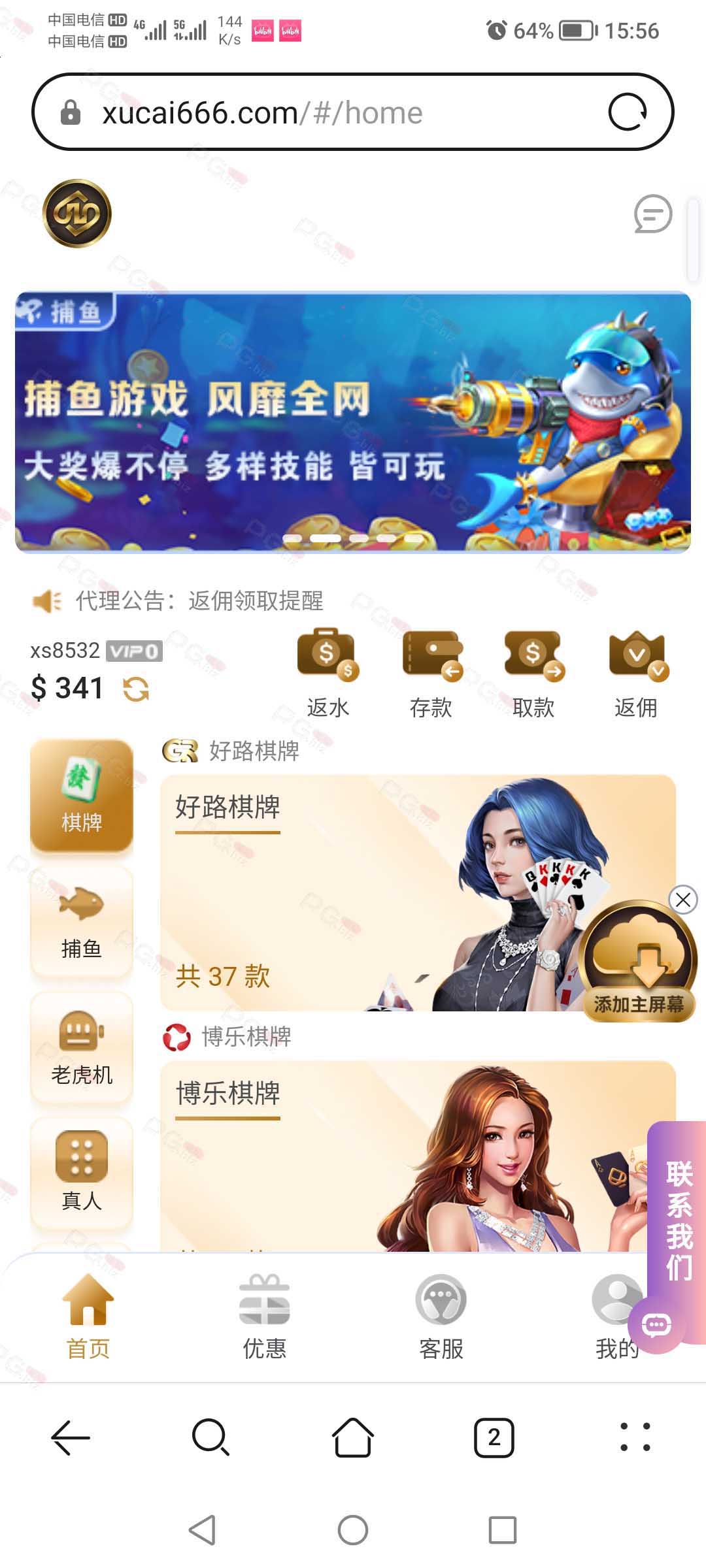
Task: Open the 好路棋牌 game card
Action: [418, 893]
